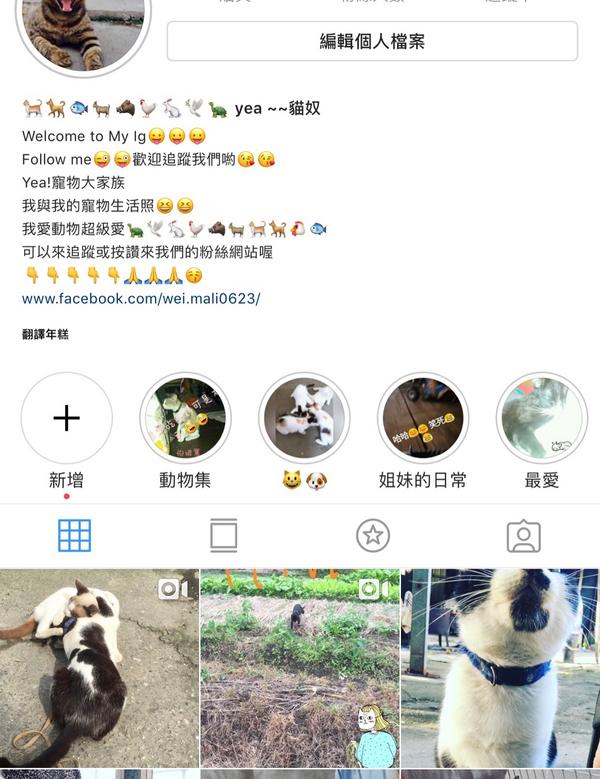This screenshot has height=779, width=600.
Task: View the 姐妹的日常 story highlight
Action: coord(423,419)
